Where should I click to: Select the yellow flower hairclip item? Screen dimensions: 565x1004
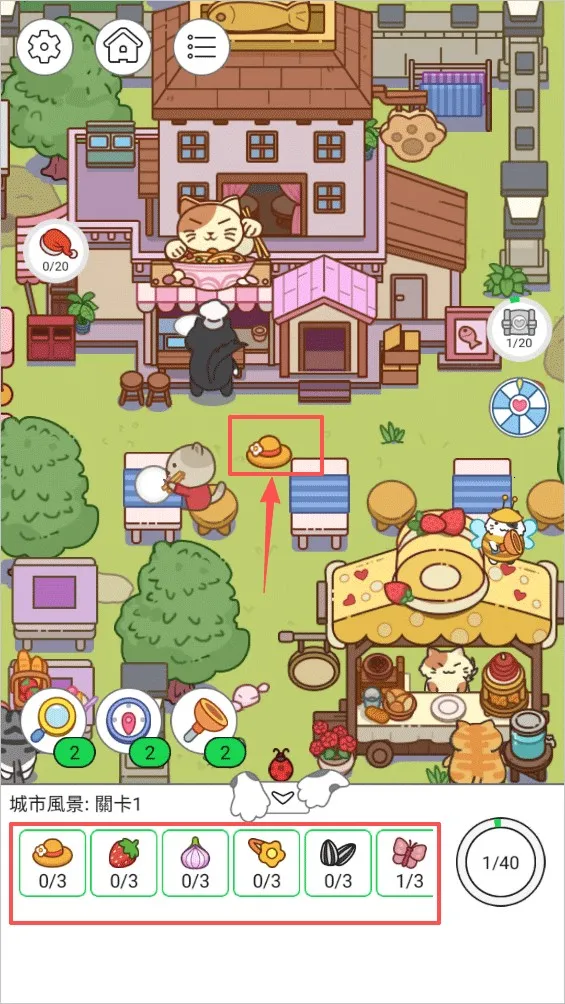266,862
